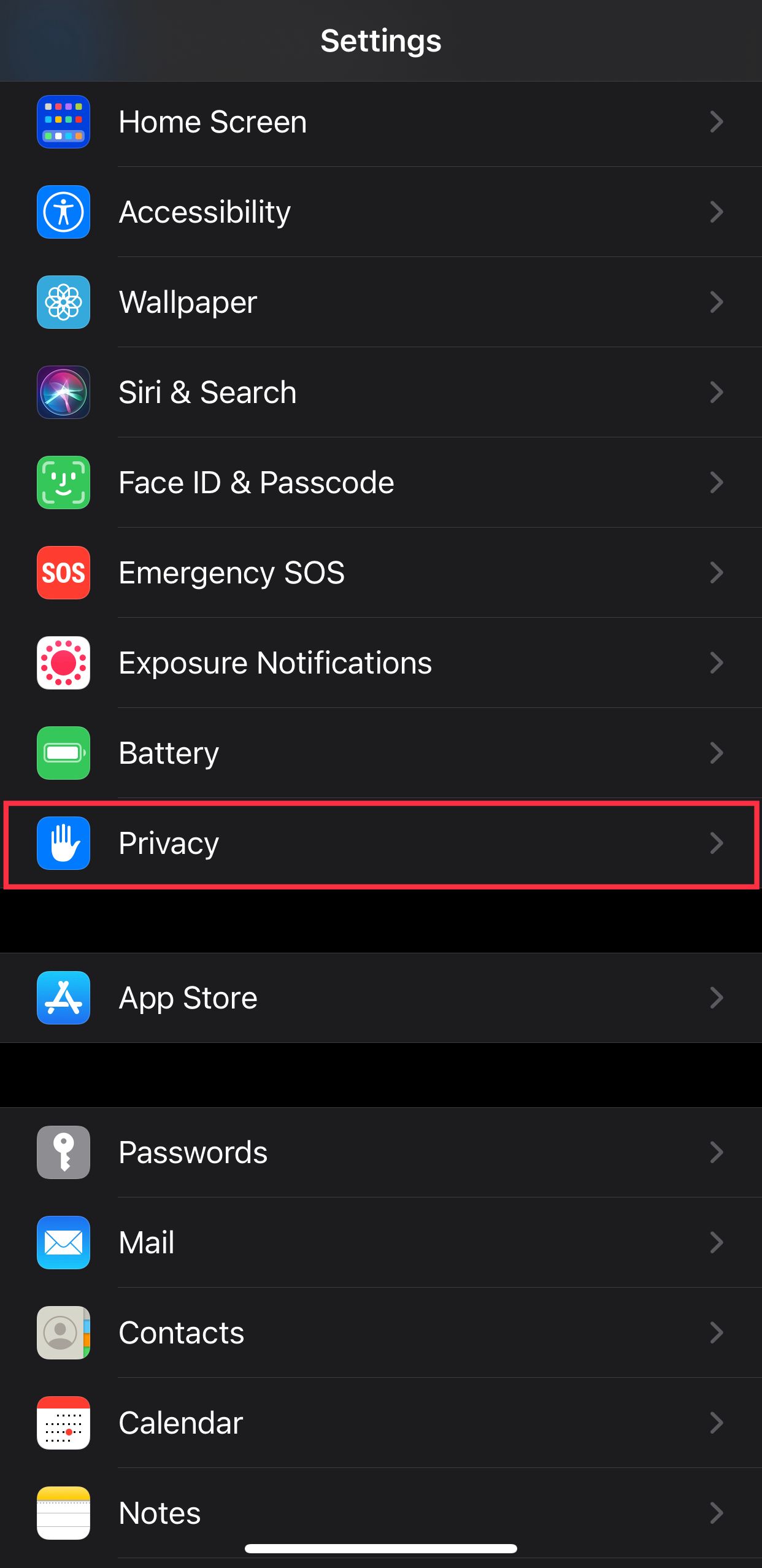
Task: Select the Accessibility icon
Action: click(63, 212)
